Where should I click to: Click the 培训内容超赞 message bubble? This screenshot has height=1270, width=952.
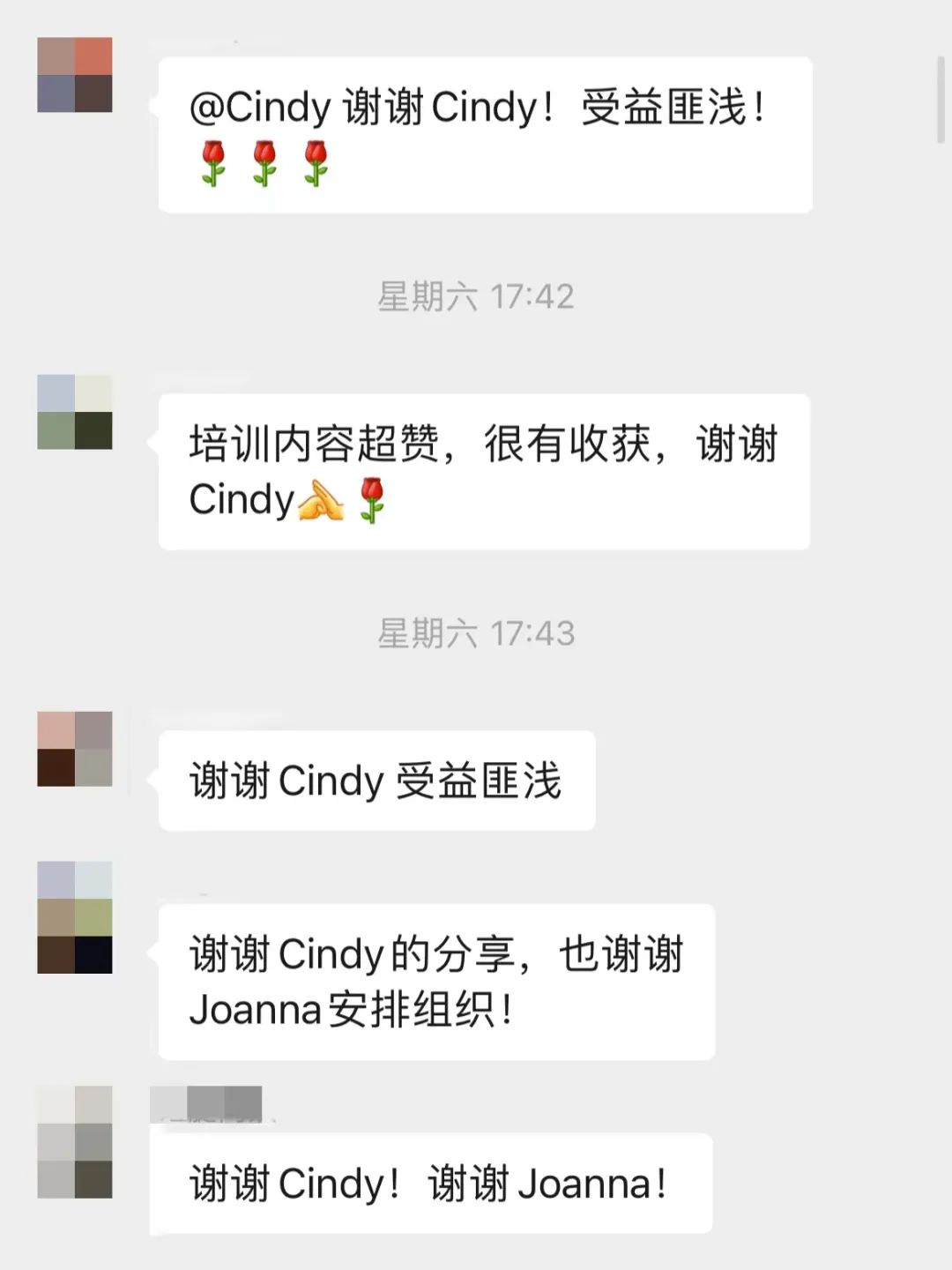(x=483, y=470)
